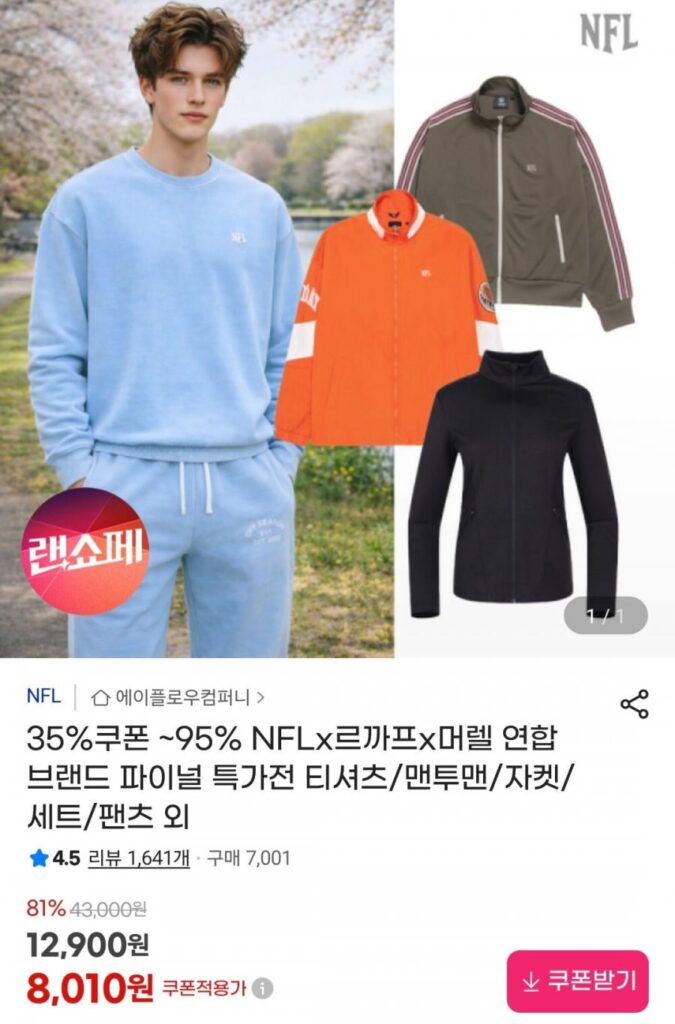
Task: Show info about the 쿠폰적용가 price
Action: (x=262, y=989)
